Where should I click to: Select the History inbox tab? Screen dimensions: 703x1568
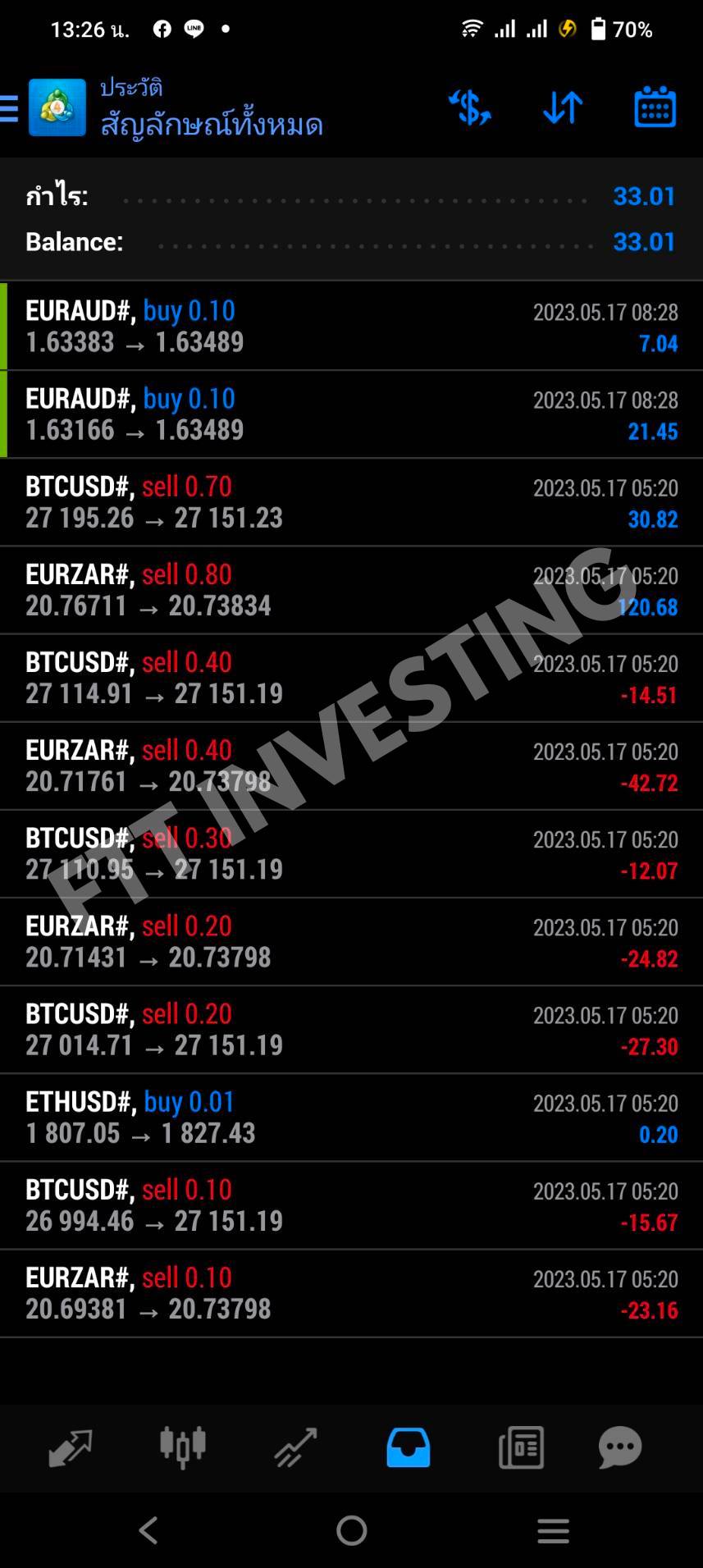[x=408, y=1447]
